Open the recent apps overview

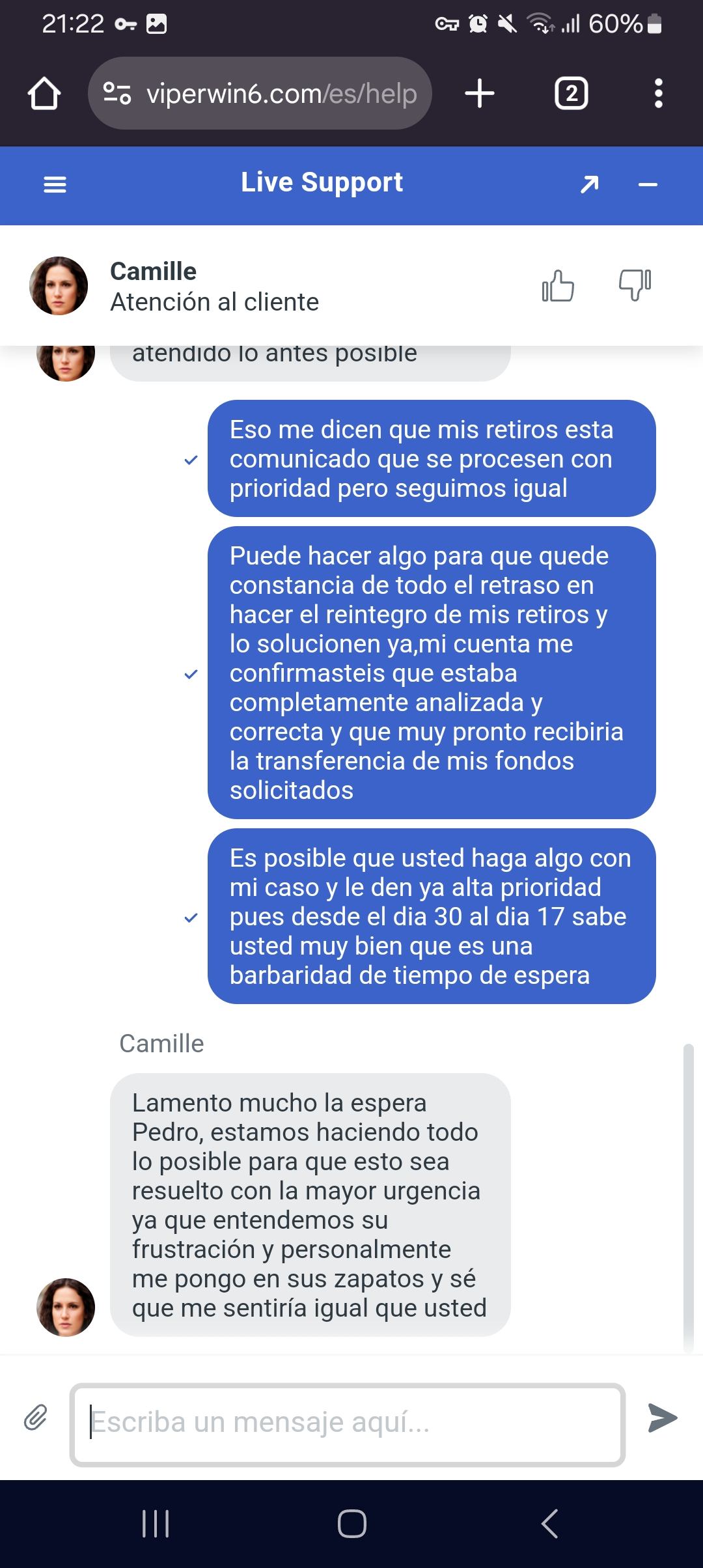[x=156, y=1524]
